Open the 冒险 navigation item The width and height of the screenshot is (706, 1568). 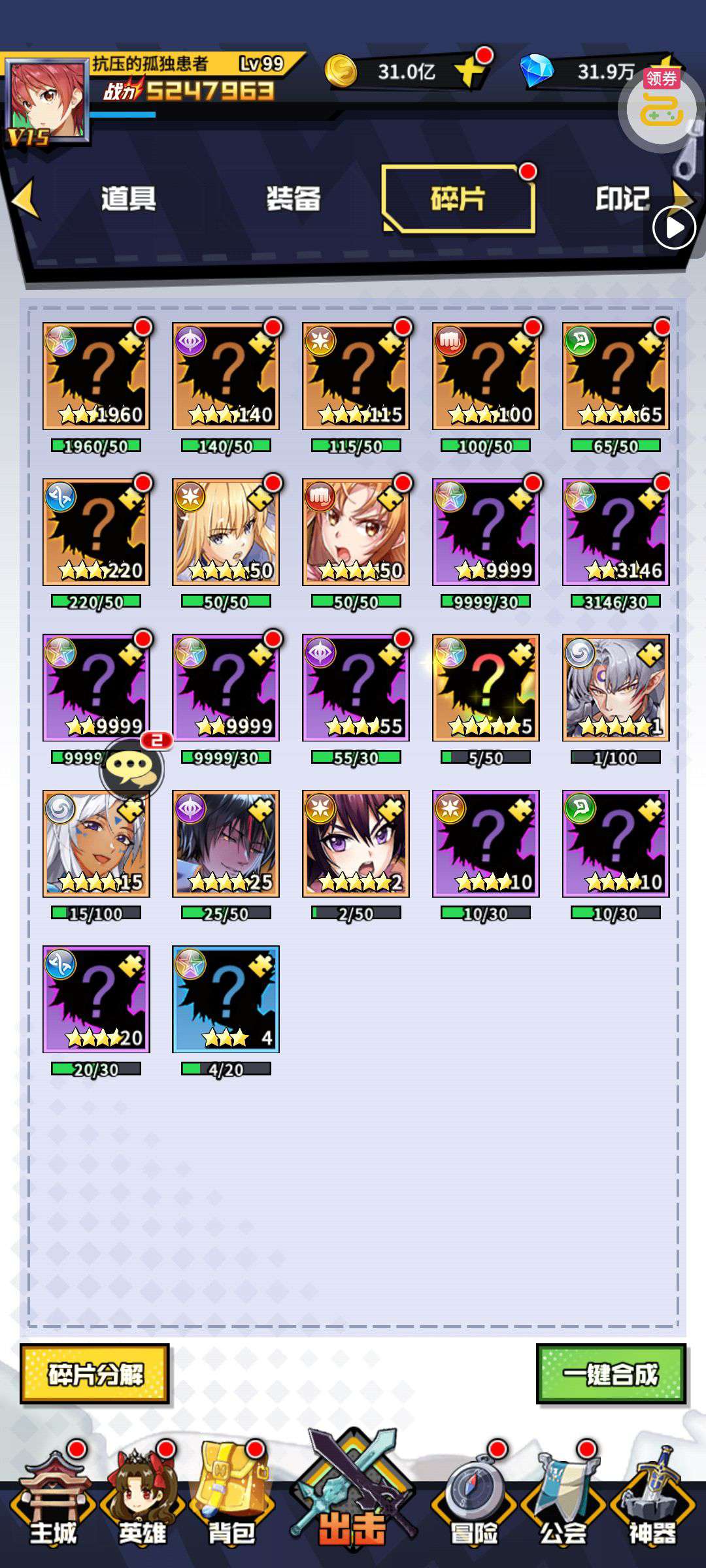tap(474, 1497)
